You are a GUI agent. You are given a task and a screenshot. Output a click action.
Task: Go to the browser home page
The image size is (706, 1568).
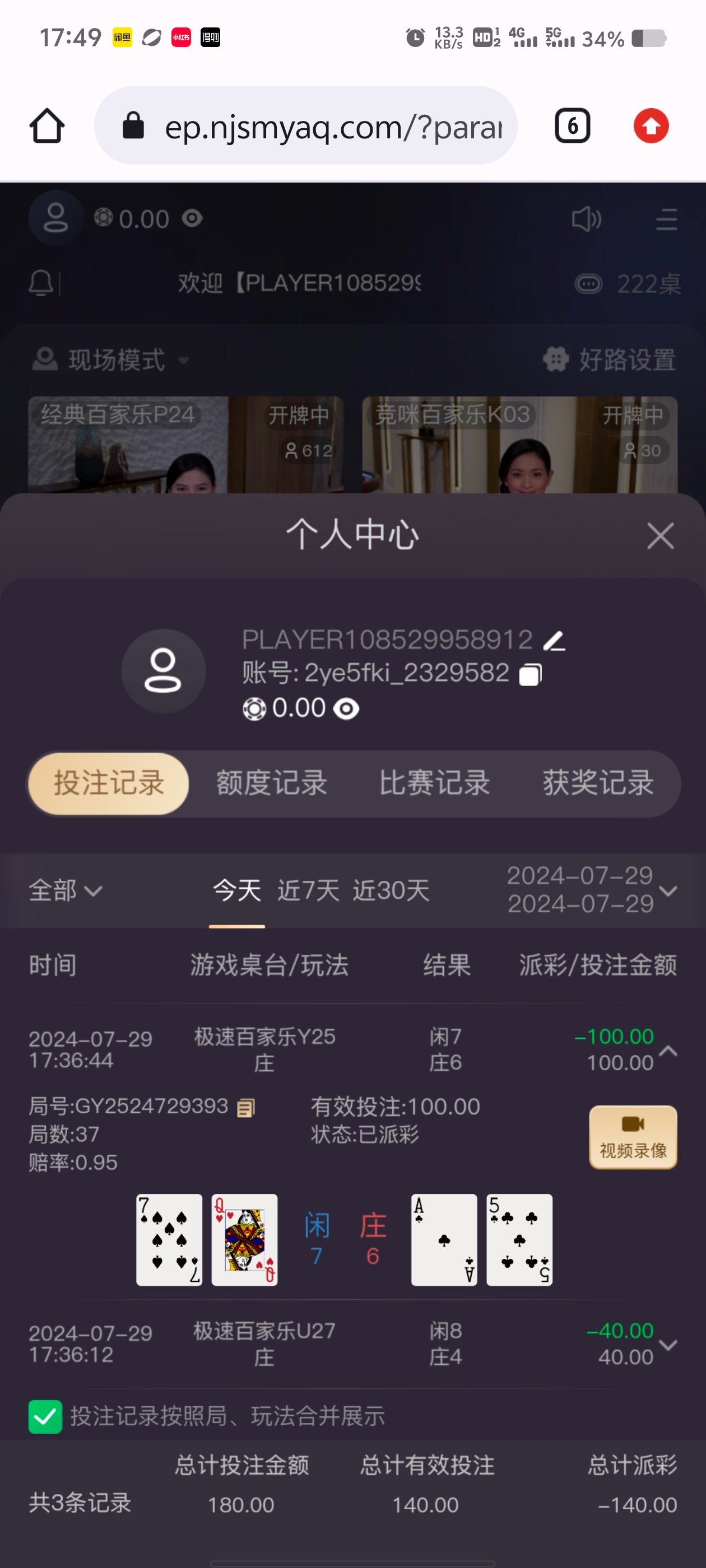point(47,126)
